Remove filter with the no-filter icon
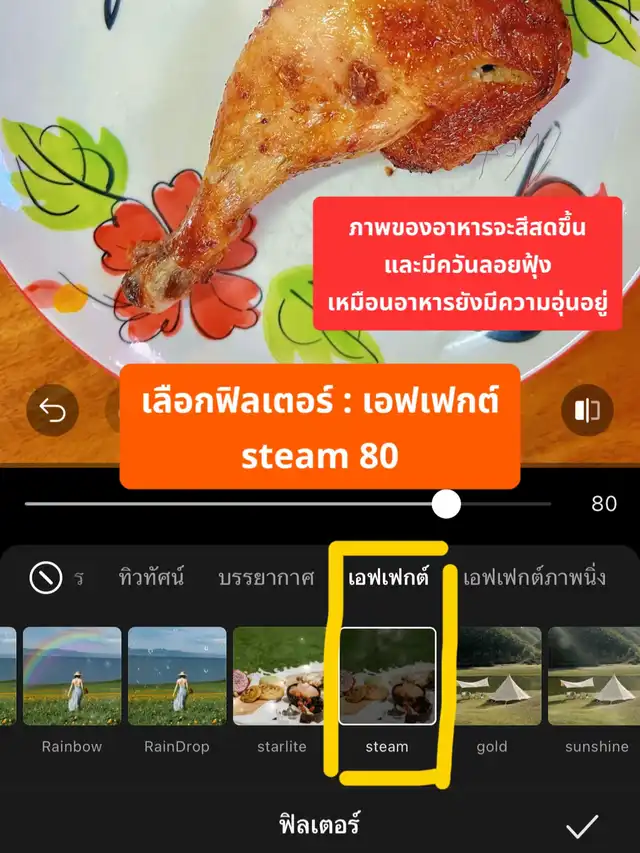640x853 pixels. (46, 577)
